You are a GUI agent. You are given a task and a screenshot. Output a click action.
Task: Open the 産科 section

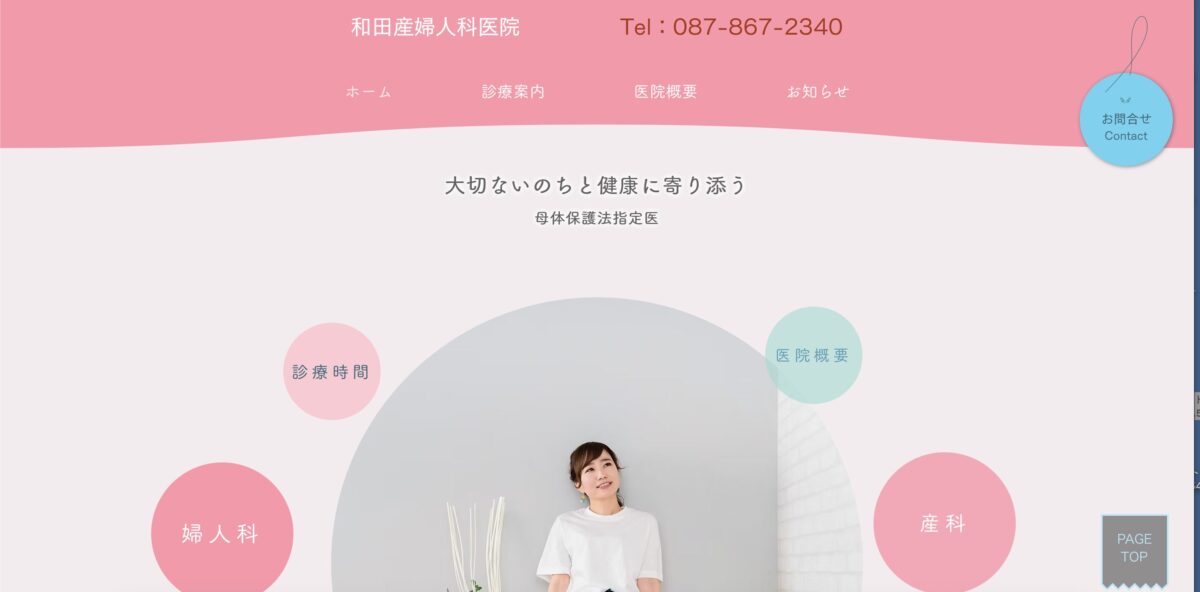pos(943,523)
